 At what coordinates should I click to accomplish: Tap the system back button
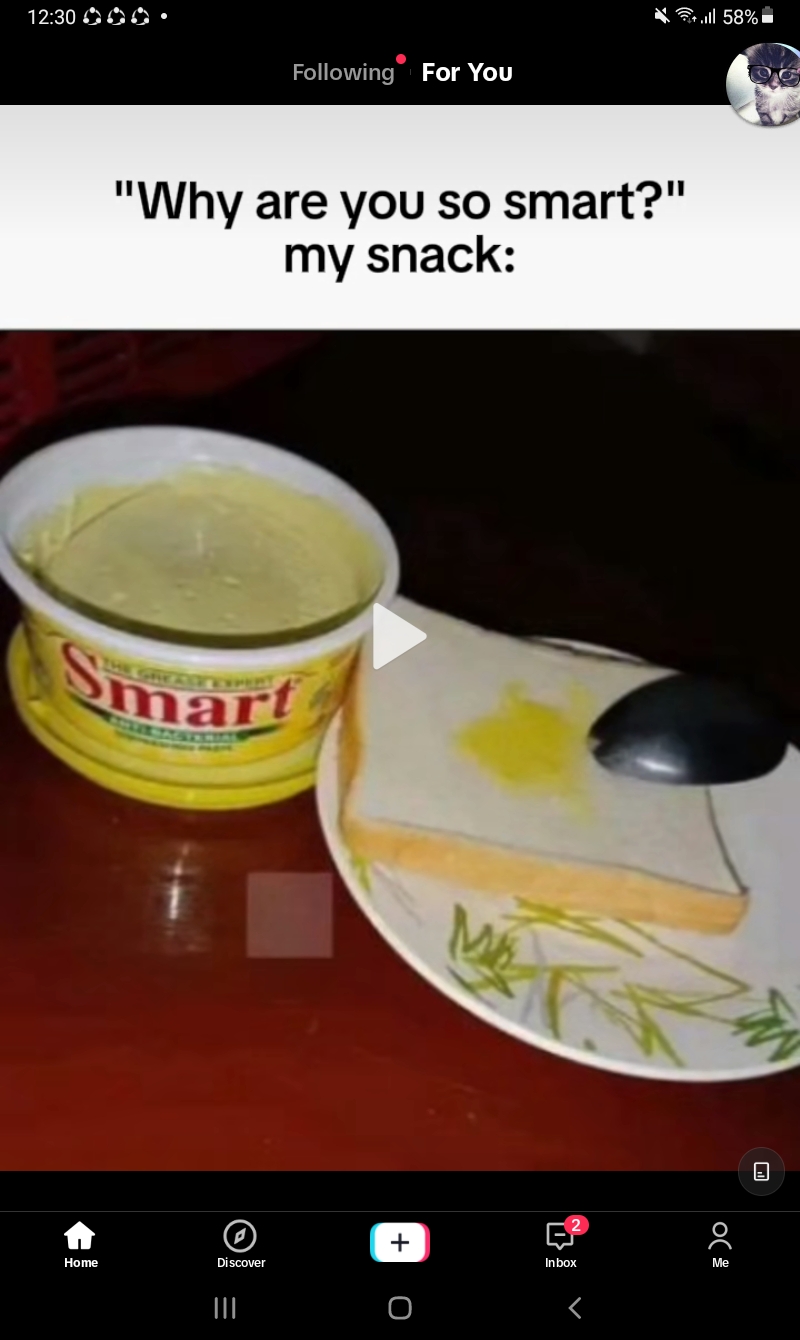(x=574, y=1307)
